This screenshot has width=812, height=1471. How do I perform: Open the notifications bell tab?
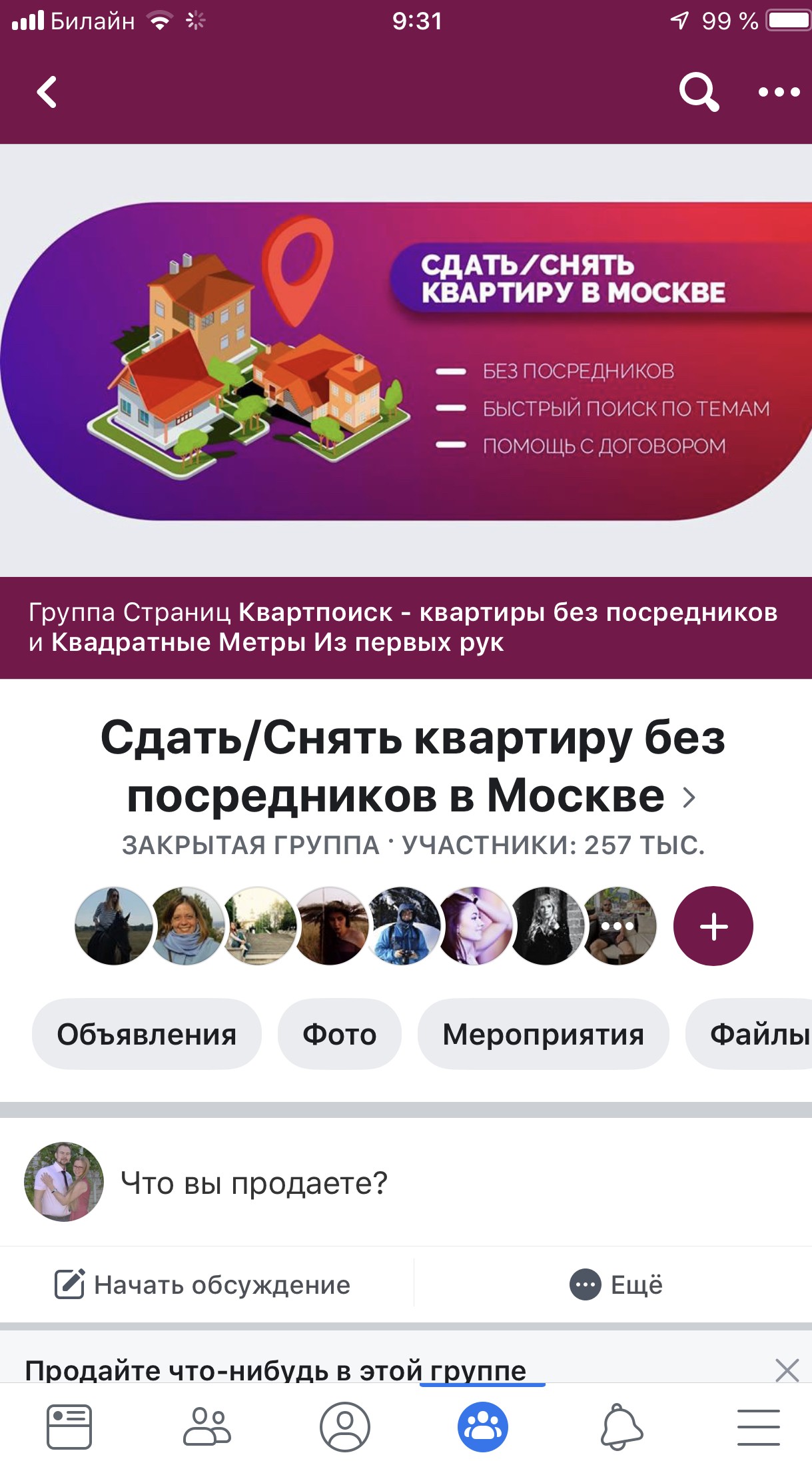coord(621,1427)
